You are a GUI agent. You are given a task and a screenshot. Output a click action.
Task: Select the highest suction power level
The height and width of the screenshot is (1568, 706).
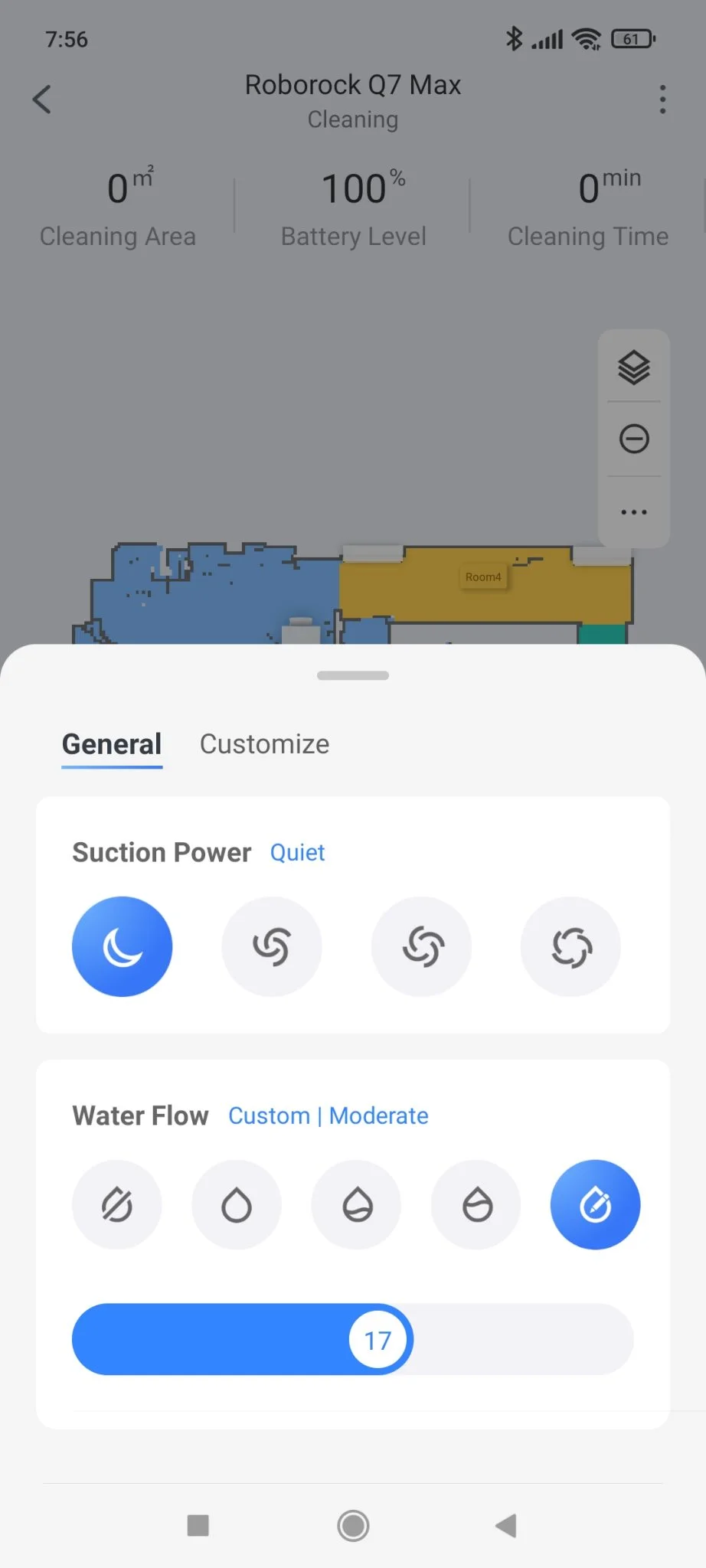point(570,946)
